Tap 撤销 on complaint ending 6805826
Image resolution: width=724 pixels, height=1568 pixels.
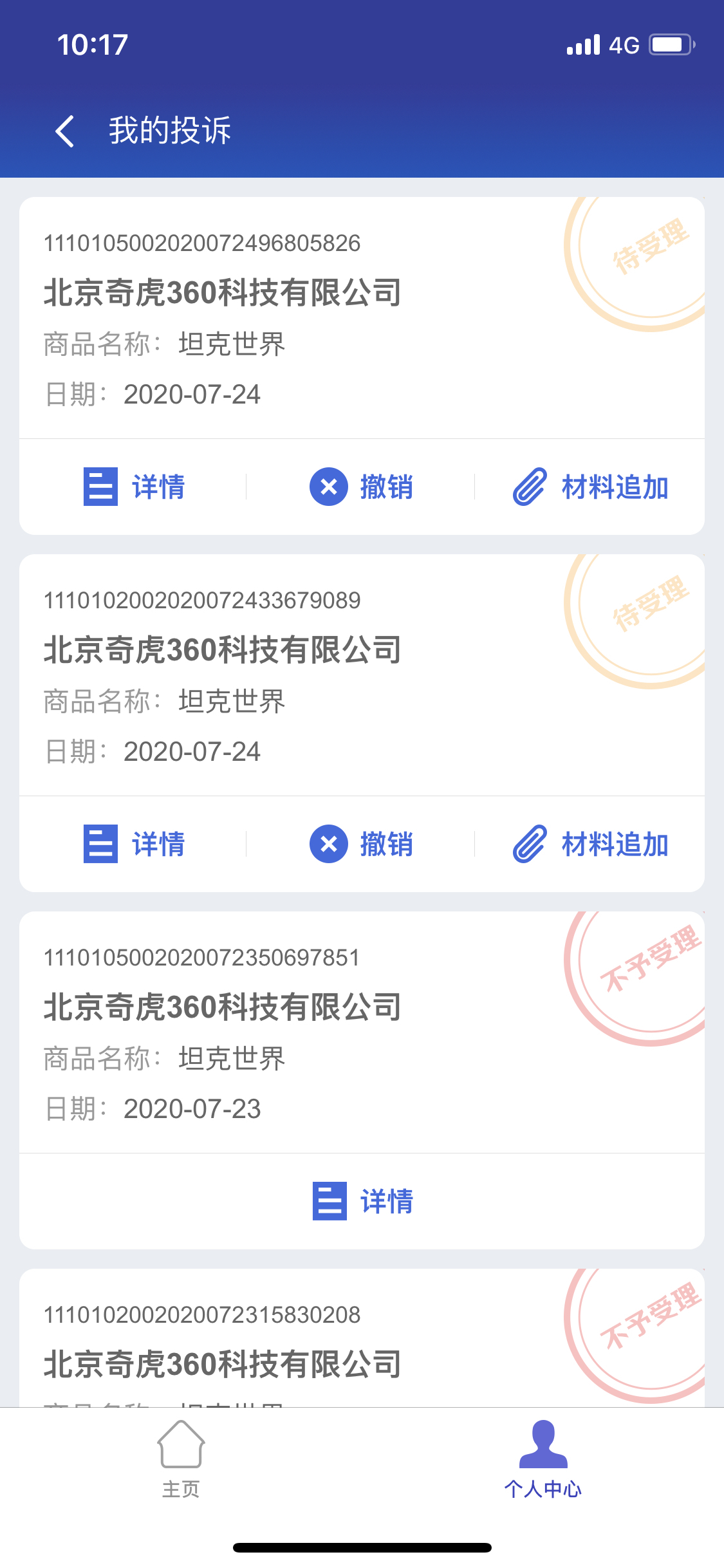pyautogui.click(x=361, y=487)
